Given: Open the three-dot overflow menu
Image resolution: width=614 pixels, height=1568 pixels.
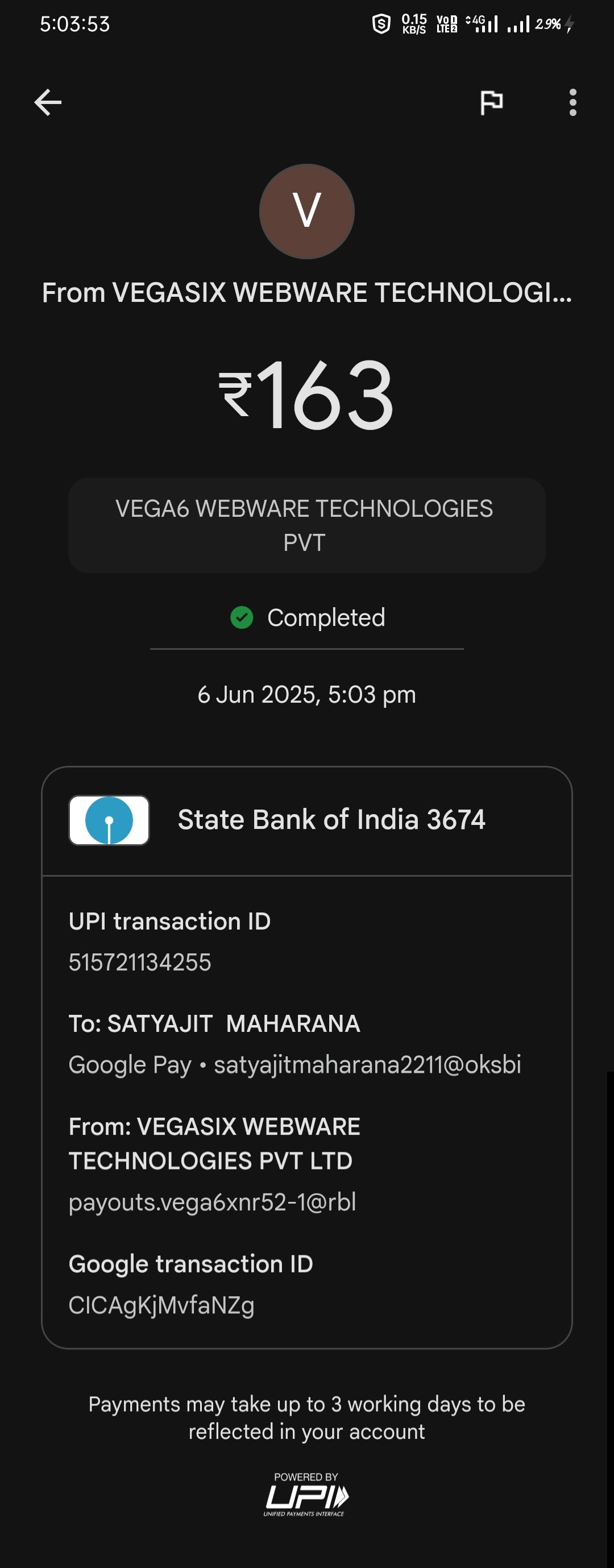Looking at the screenshot, I should click(572, 102).
